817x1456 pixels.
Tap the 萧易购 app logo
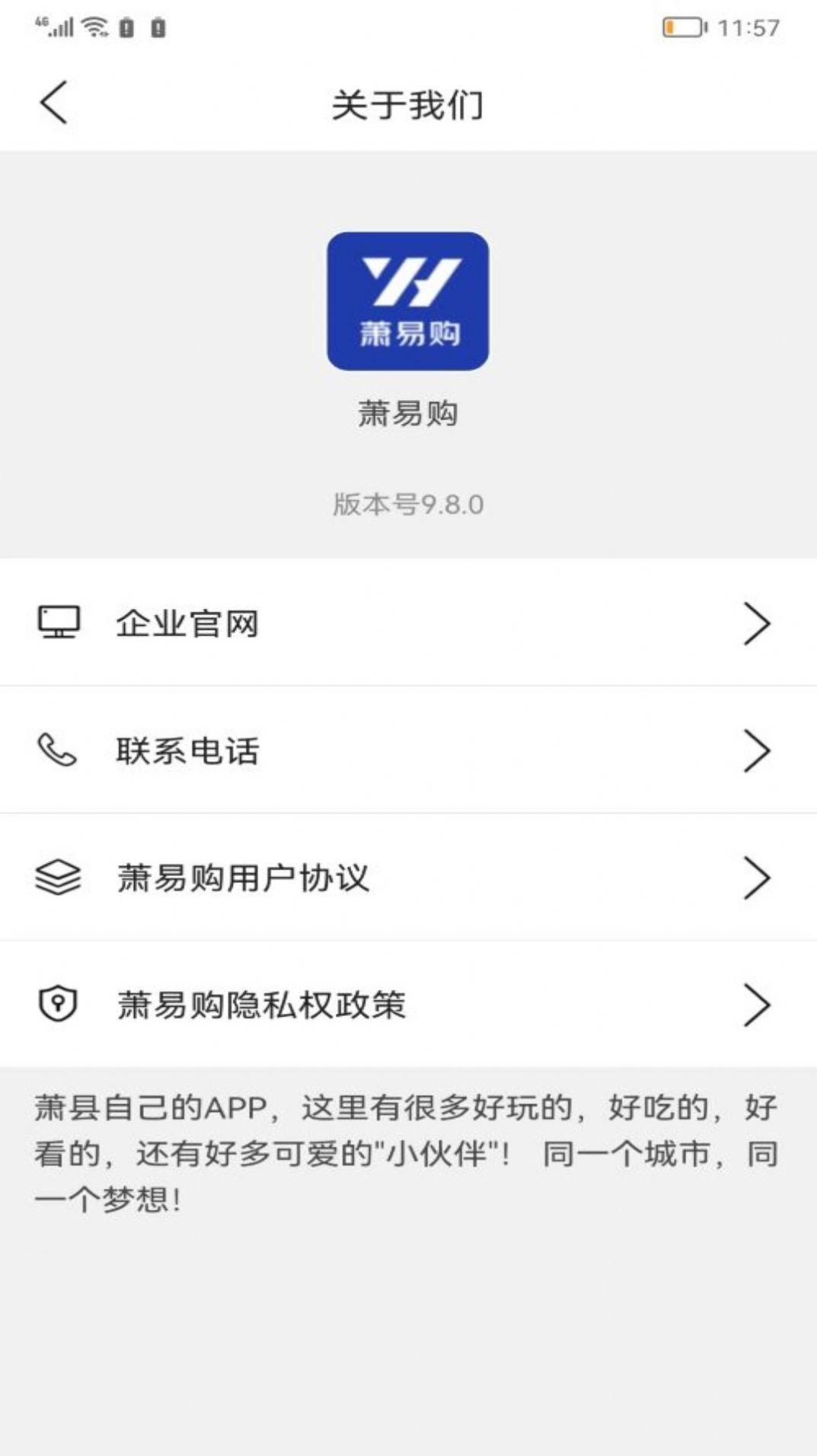tap(408, 301)
